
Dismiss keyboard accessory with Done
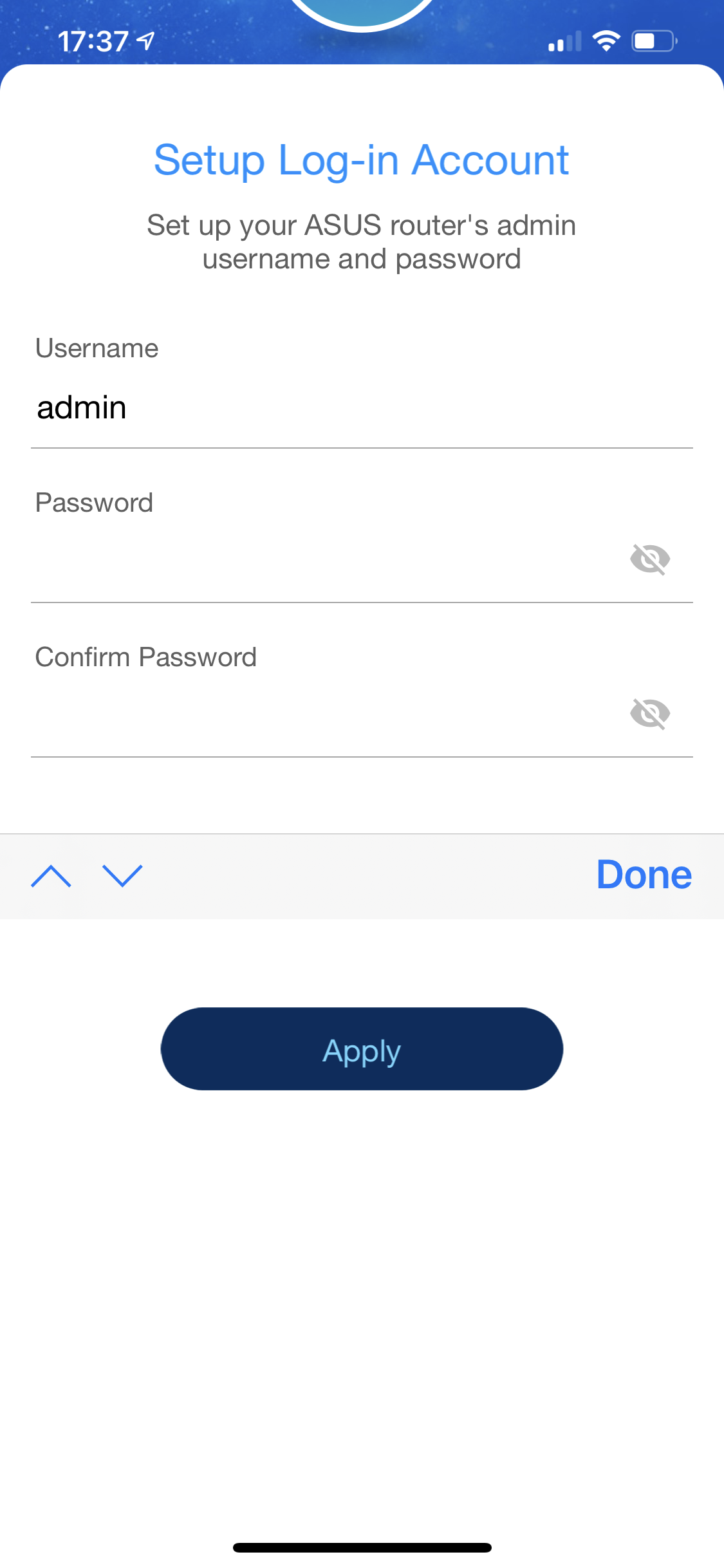coord(644,875)
